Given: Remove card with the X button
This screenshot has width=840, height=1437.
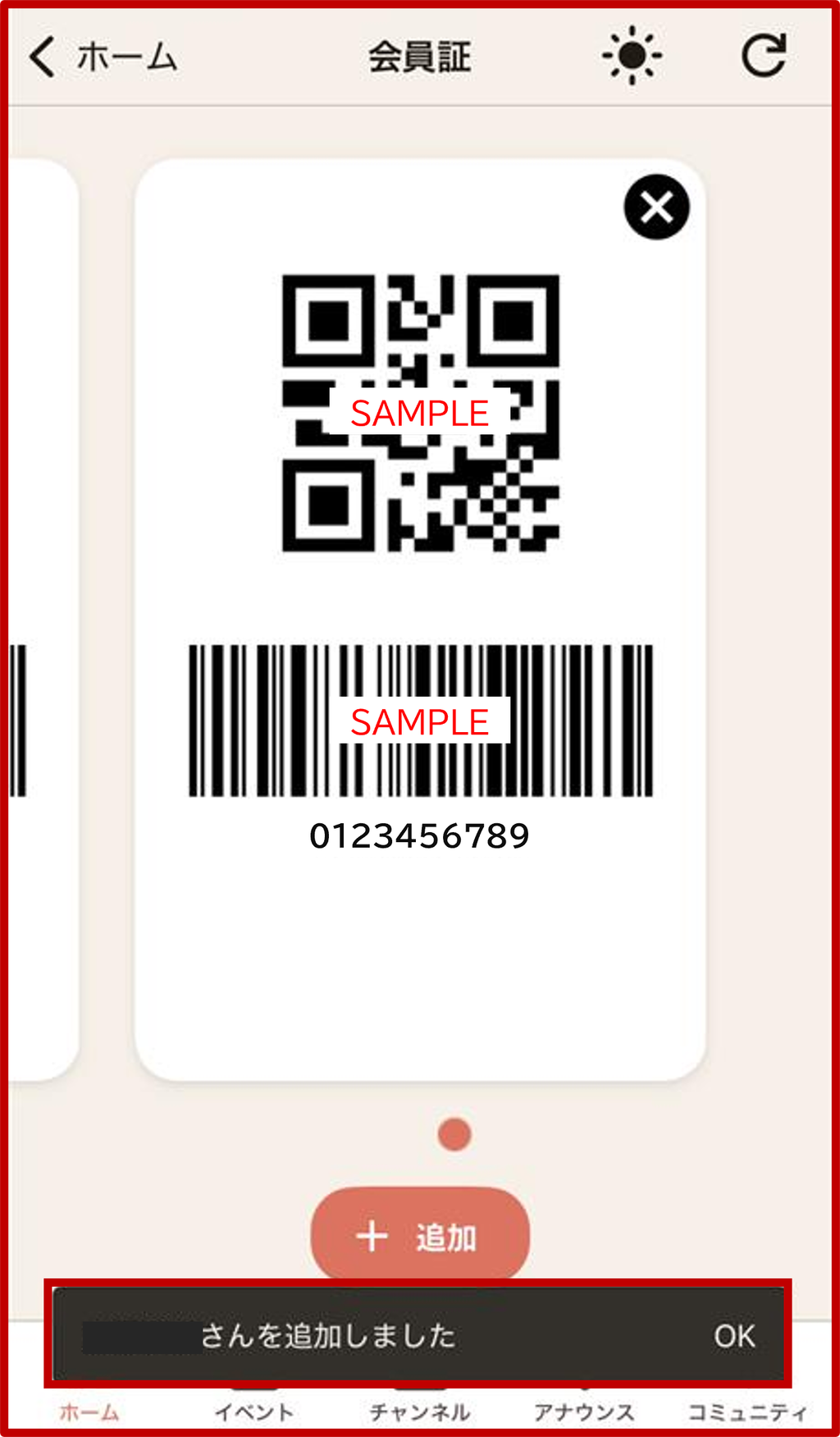Looking at the screenshot, I should pyautogui.click(x=656, y=207).
